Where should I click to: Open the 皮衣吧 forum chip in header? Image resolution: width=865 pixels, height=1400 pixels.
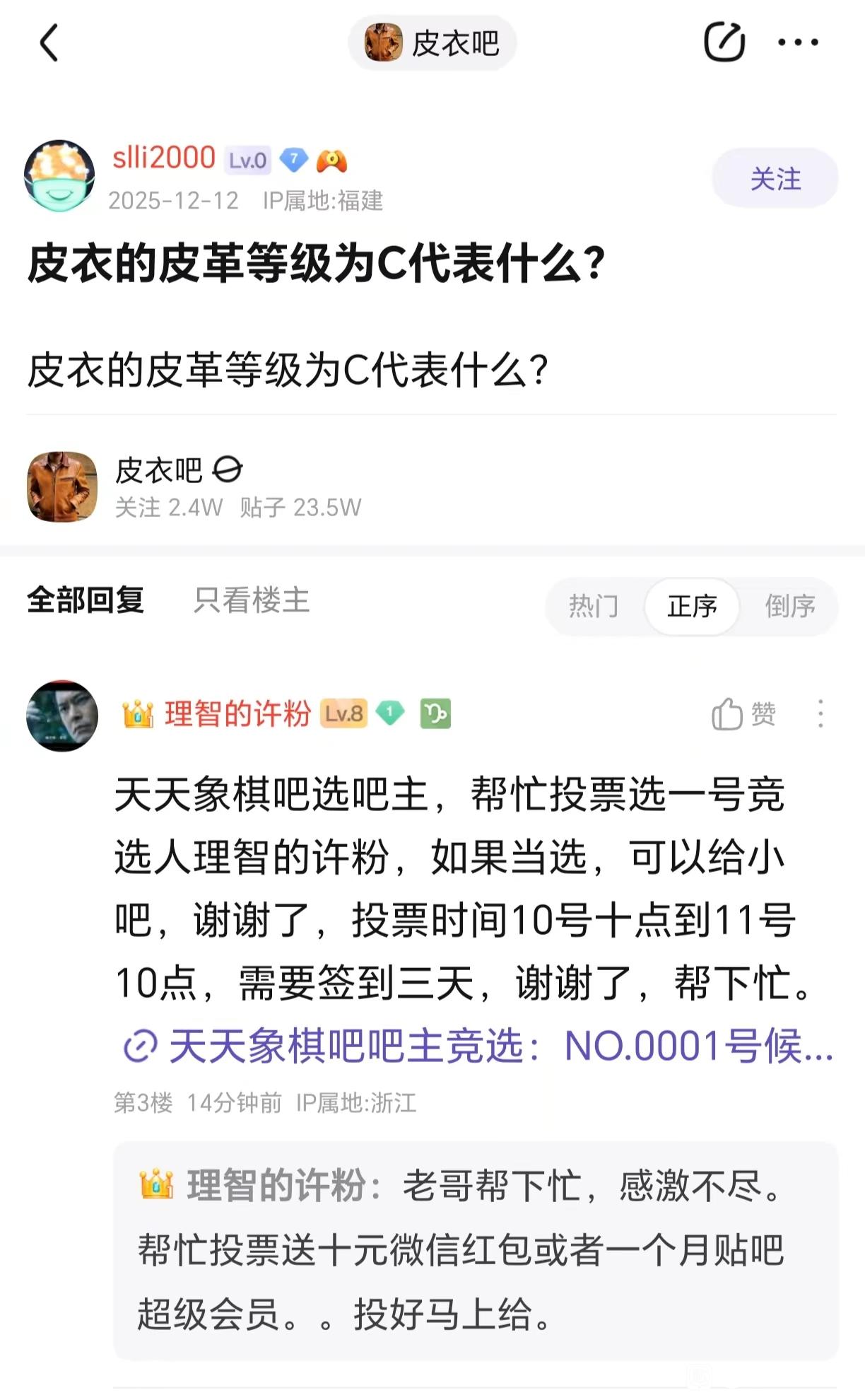tap(432, 43)
